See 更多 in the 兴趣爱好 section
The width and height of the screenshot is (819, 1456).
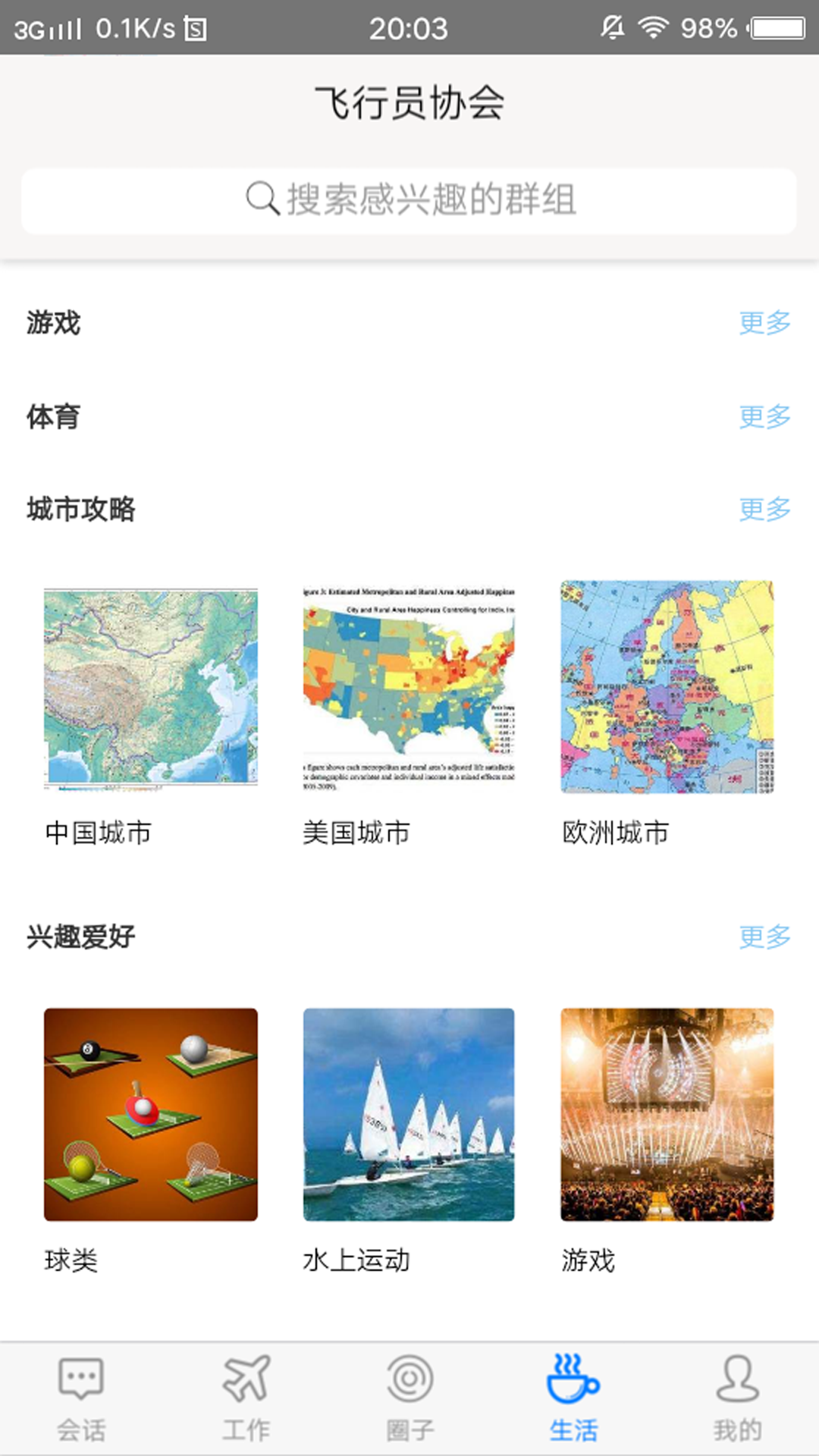(x=764, y=937)
